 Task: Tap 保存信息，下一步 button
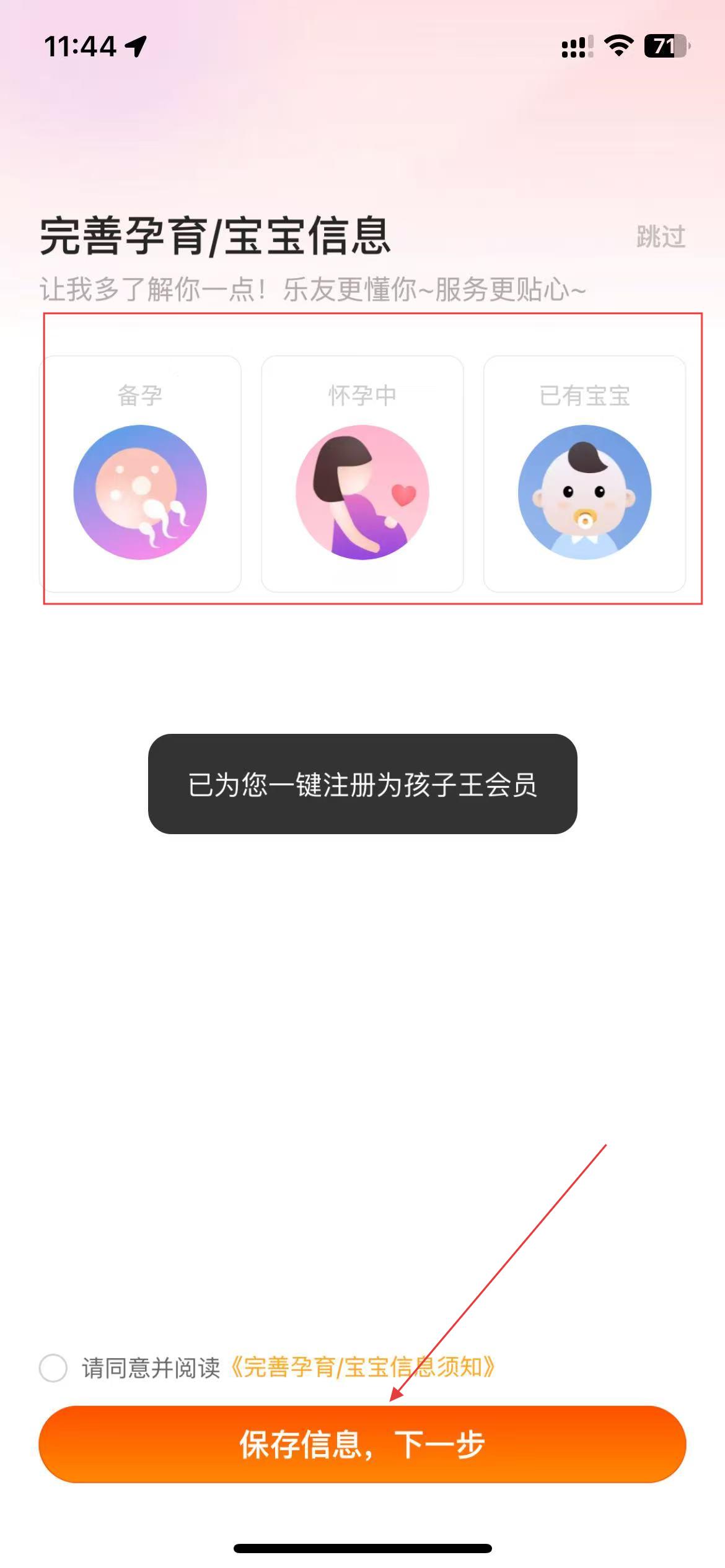coord(362,1444)
